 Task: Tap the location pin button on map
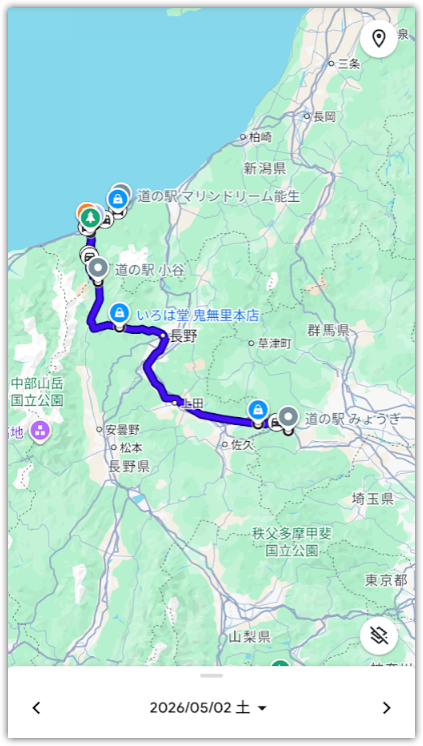click(x=379, y=39)
